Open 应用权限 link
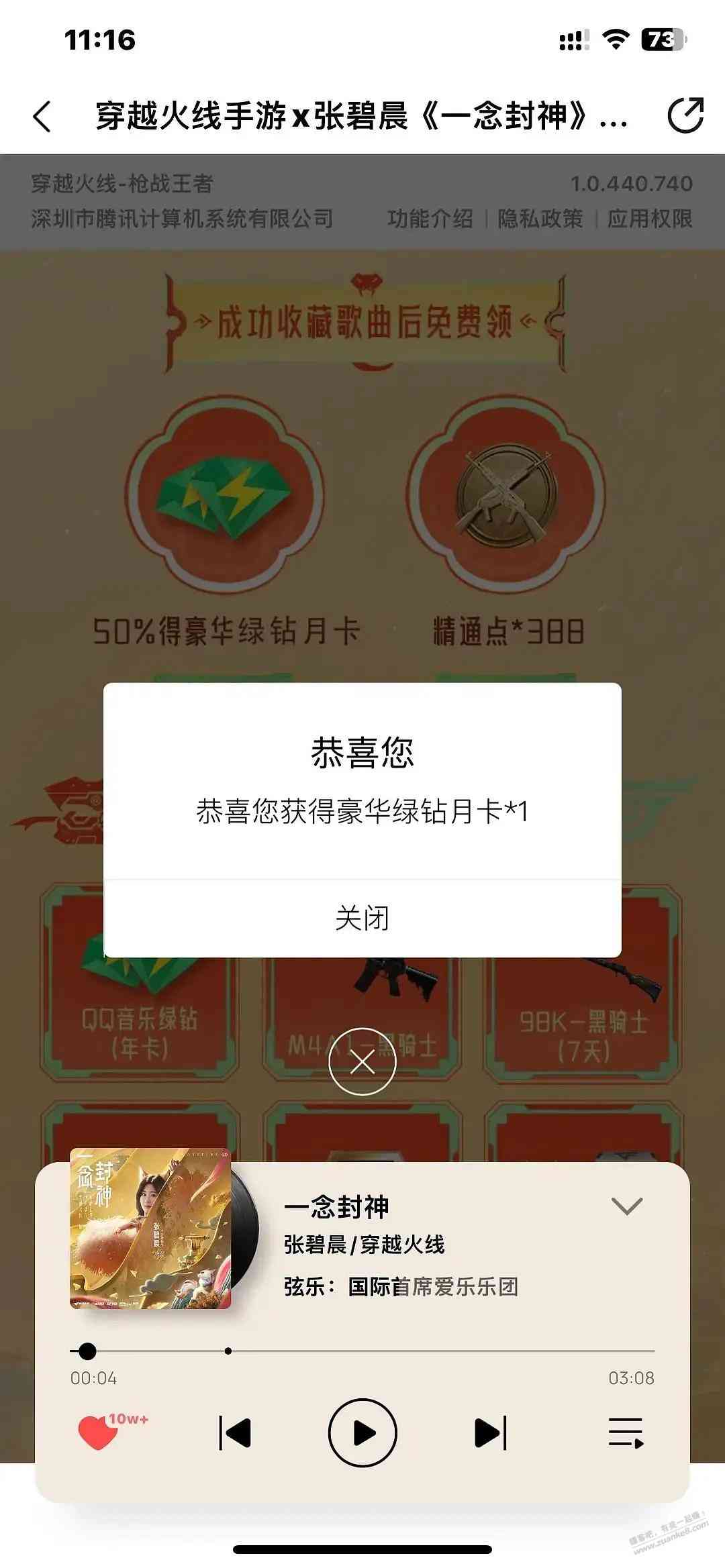The height and width of the screenshot is (1568, 725). point(649,219)
